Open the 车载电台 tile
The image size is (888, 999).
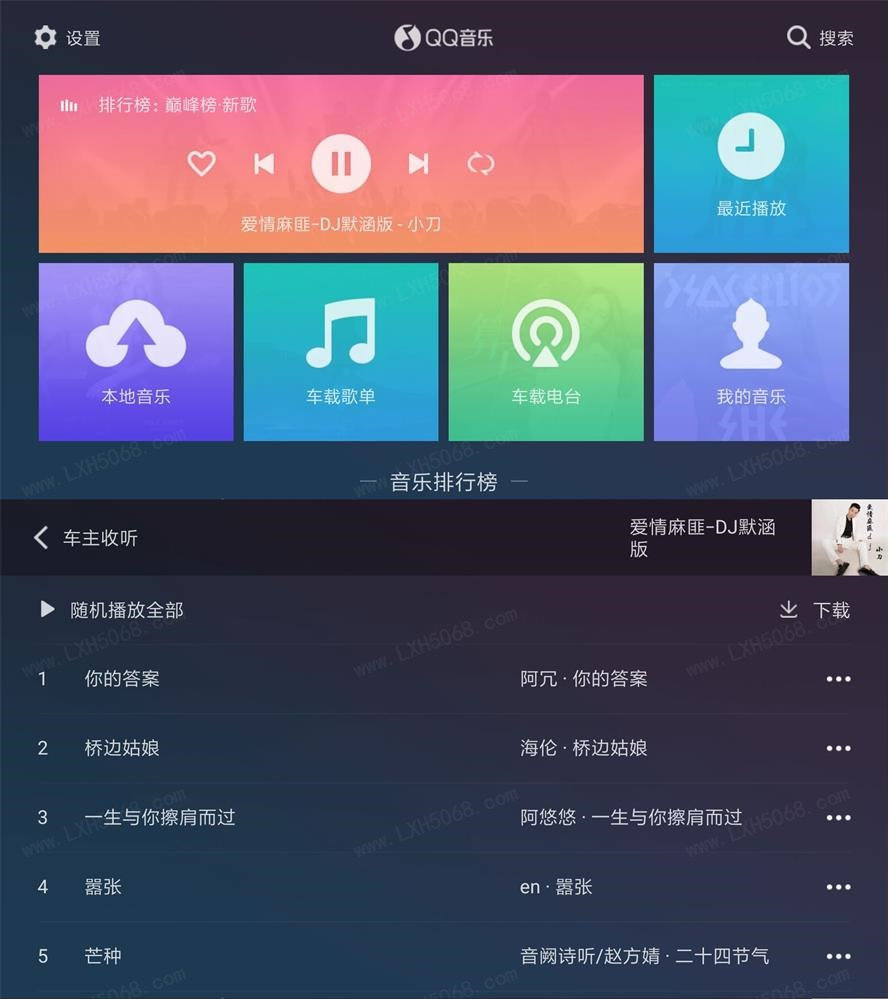[546, 352]
